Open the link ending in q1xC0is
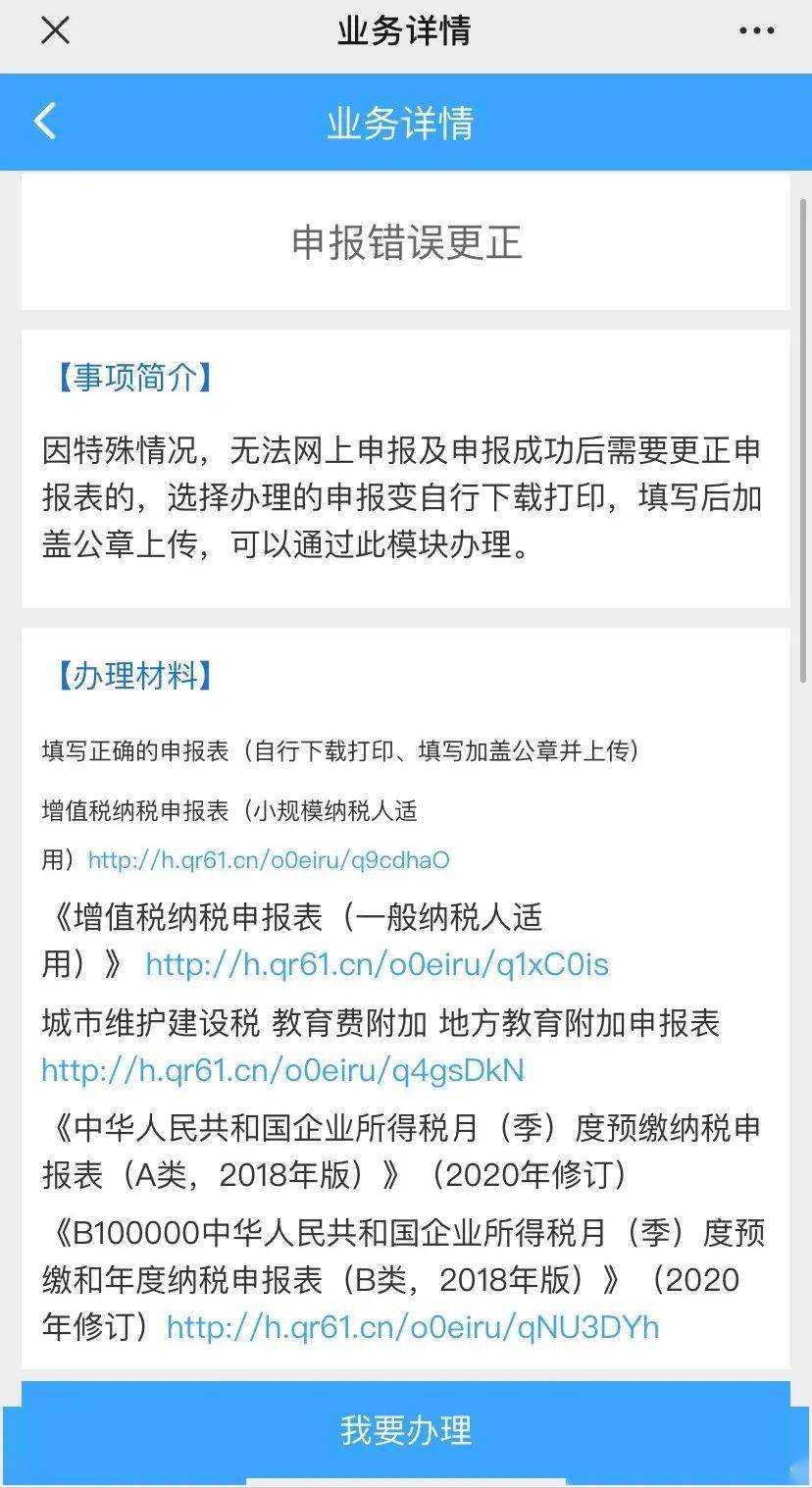The height and width of the screenshot is (1488, 812). pyautogui.click(x=377, y=964)
